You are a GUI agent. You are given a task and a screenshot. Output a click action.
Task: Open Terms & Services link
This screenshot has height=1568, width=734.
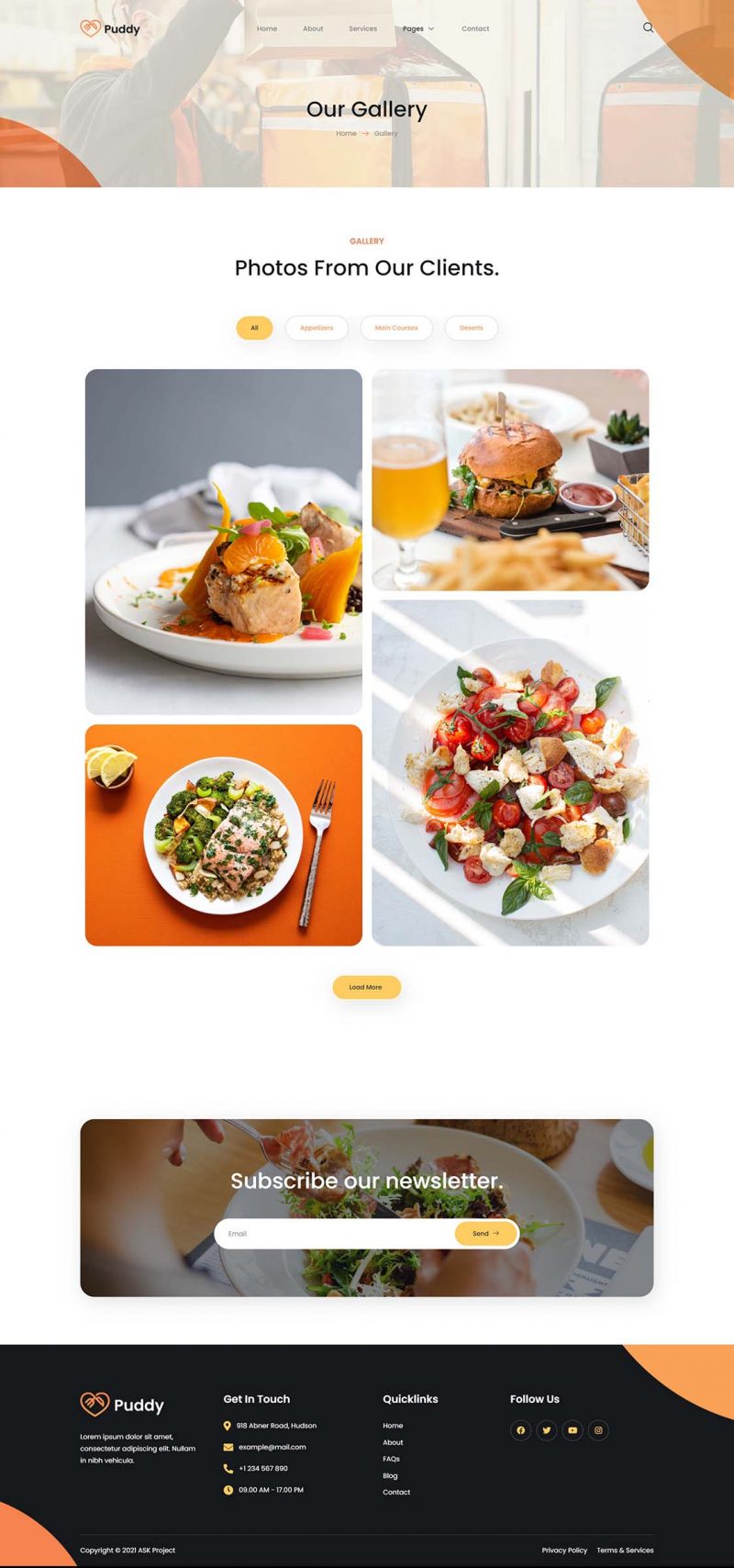[625, 1551]
